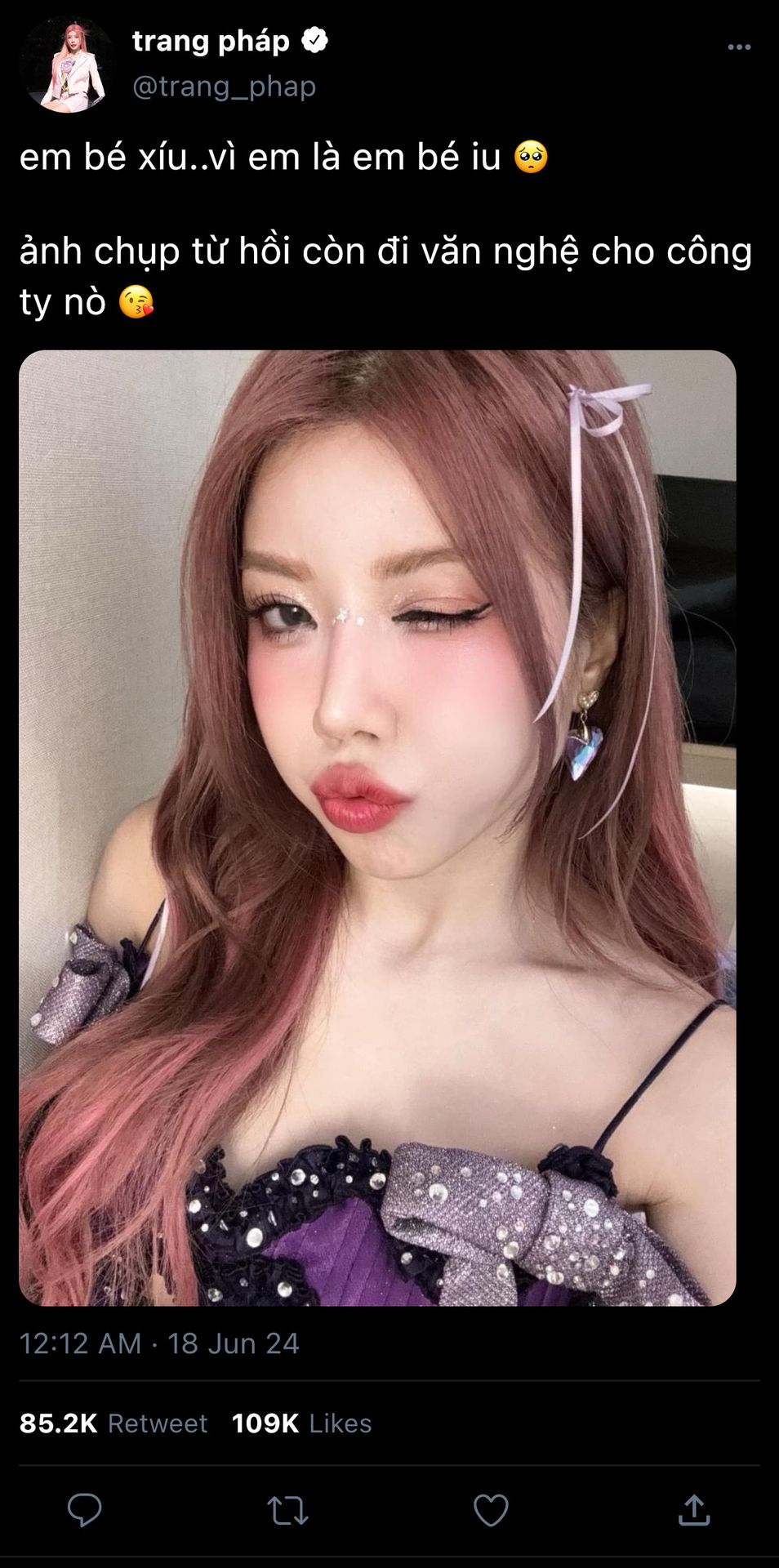View the attached selfie photo fullscreen
779x1568 pixels.
(x=377, y=828)
